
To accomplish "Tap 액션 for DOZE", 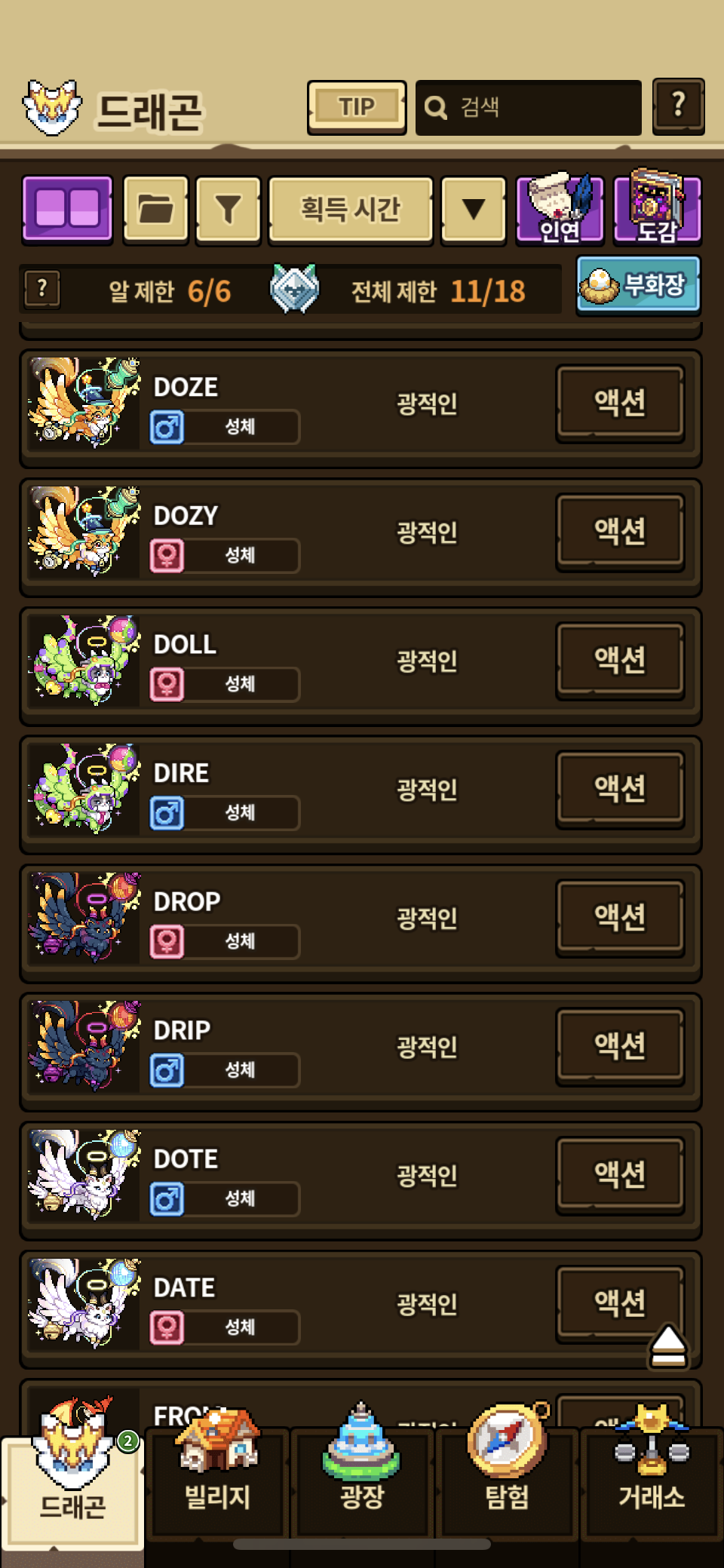I will point(620,403).
